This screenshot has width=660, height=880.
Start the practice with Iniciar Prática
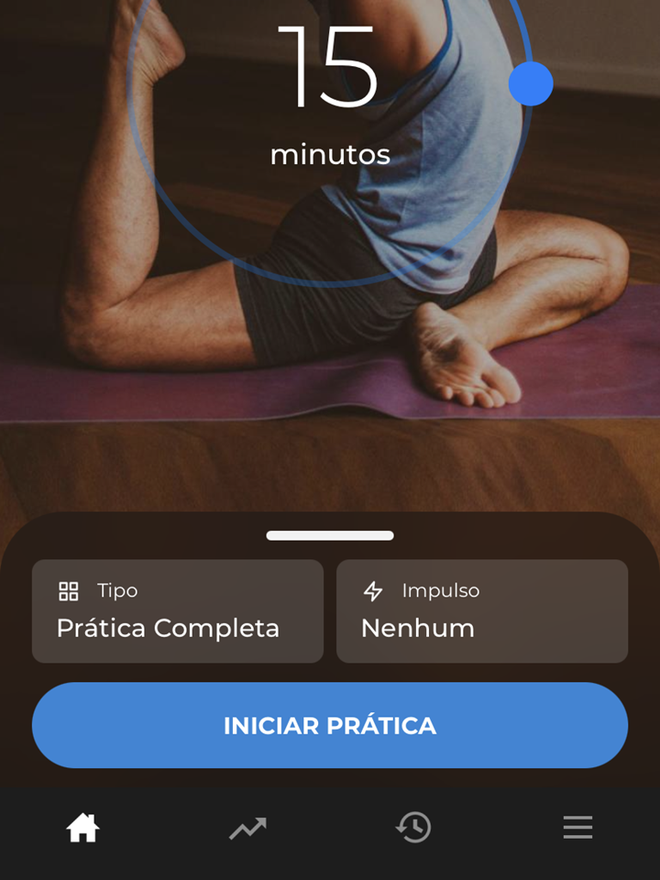click(330, 726)
